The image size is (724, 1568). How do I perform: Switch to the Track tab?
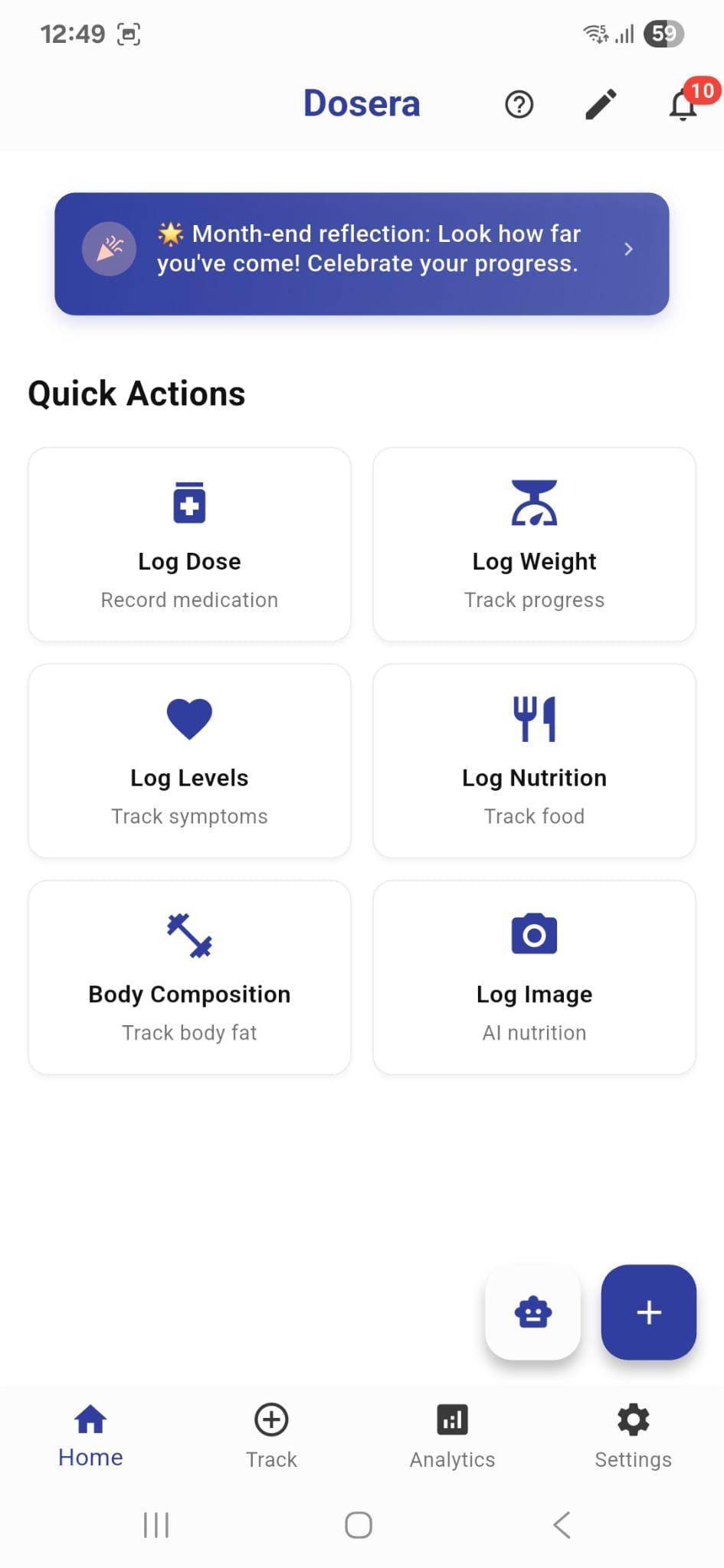coord(271,1436)
